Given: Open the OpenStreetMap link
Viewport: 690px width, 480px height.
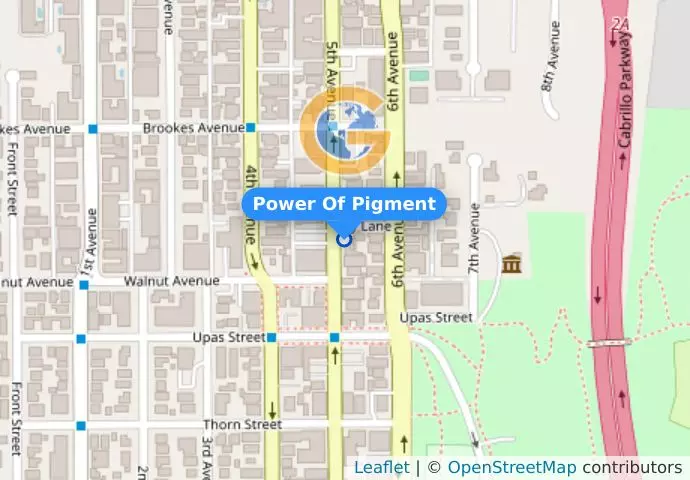Looking at the screenshot, I should (x=511, y=468).
